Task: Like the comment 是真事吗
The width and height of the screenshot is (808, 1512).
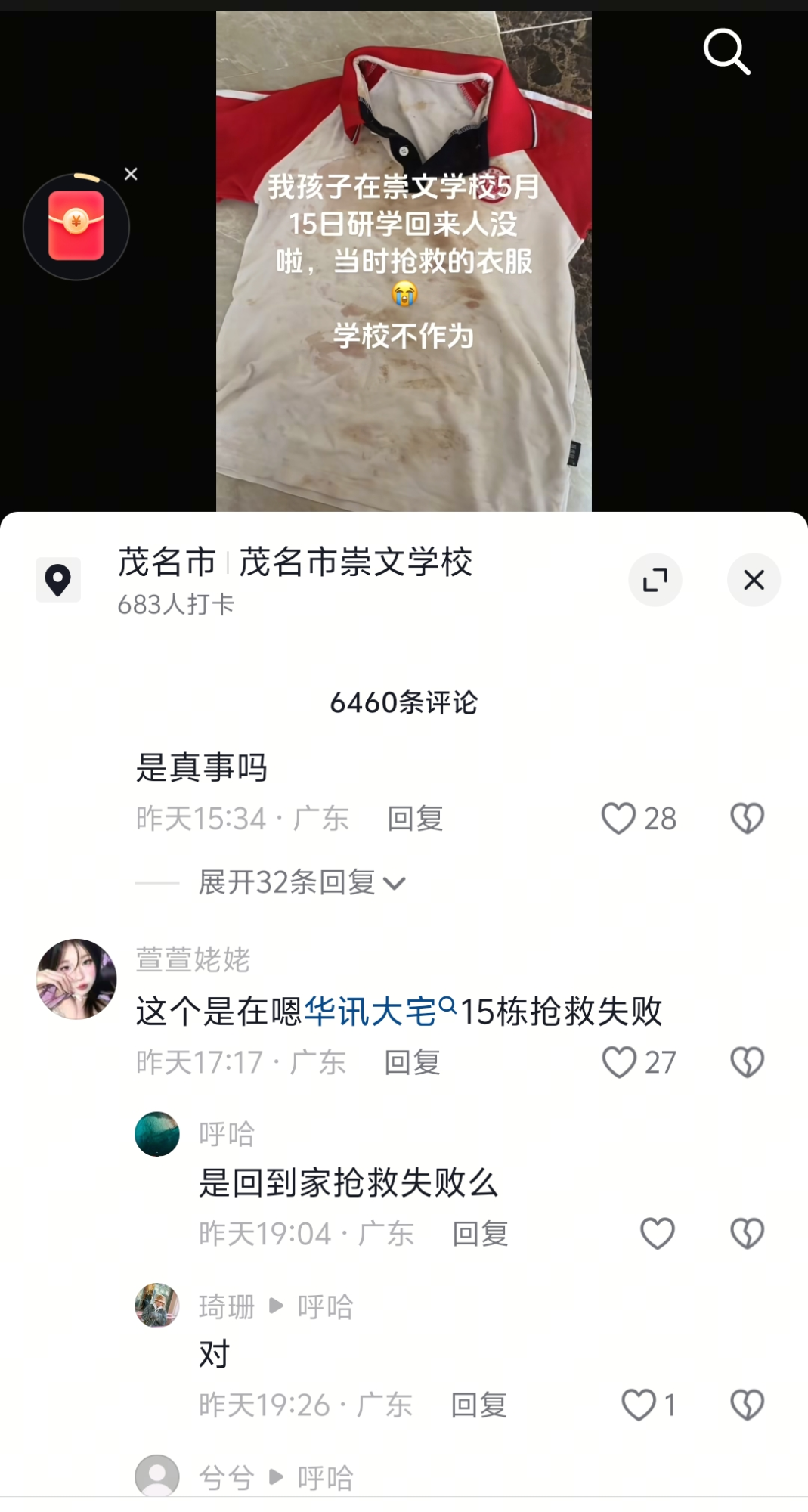Action: (618, 818)
